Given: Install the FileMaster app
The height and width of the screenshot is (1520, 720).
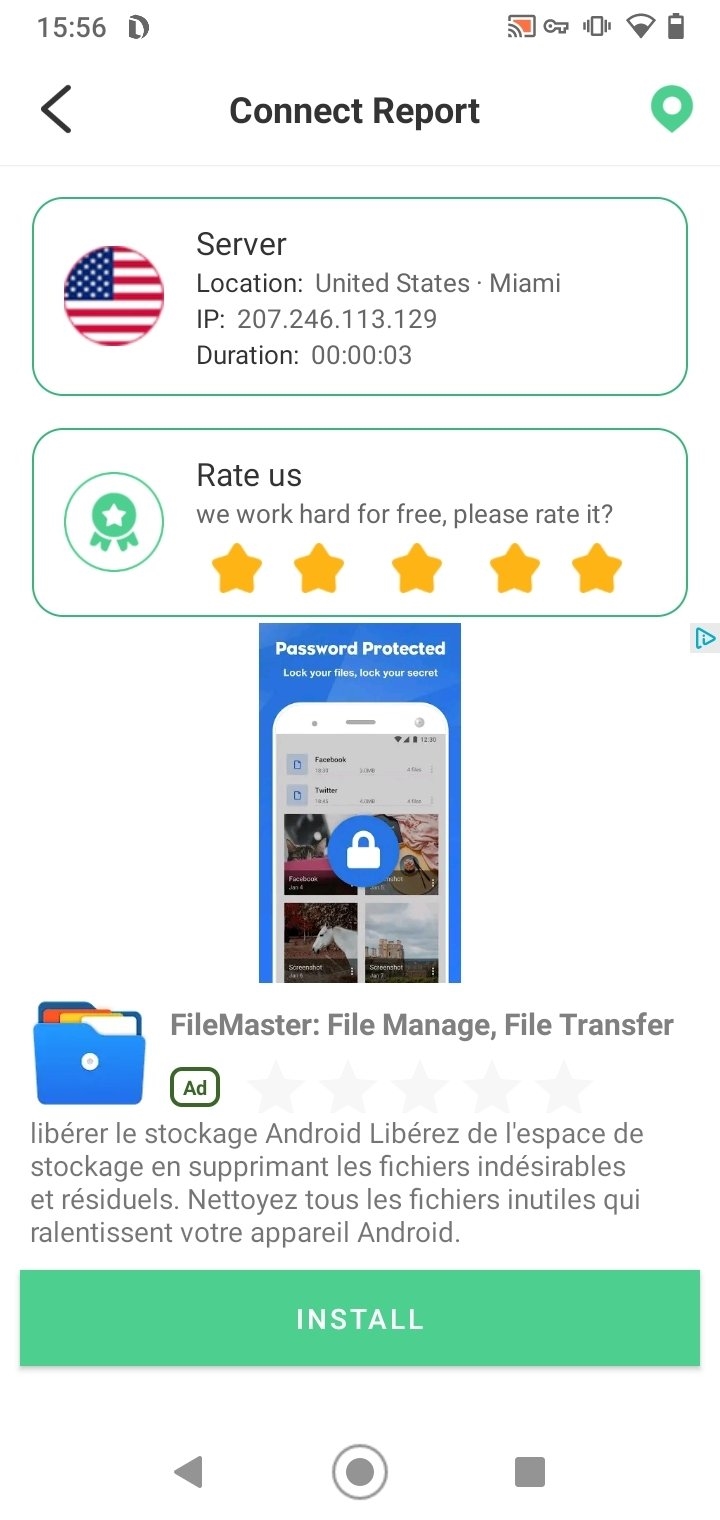Looking at the screenshot, I should (360, 1318).
